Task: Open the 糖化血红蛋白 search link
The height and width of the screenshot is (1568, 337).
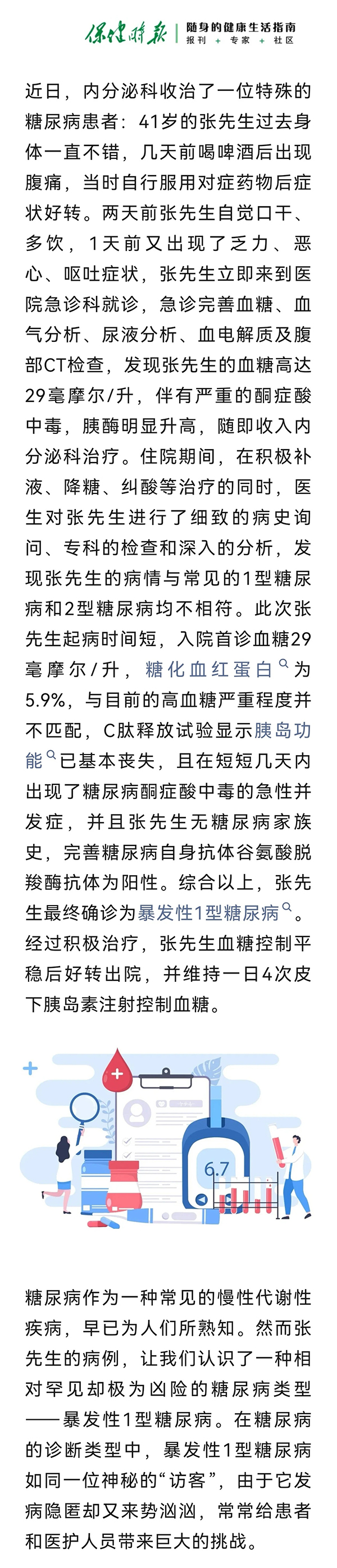Action: [209, 670]
